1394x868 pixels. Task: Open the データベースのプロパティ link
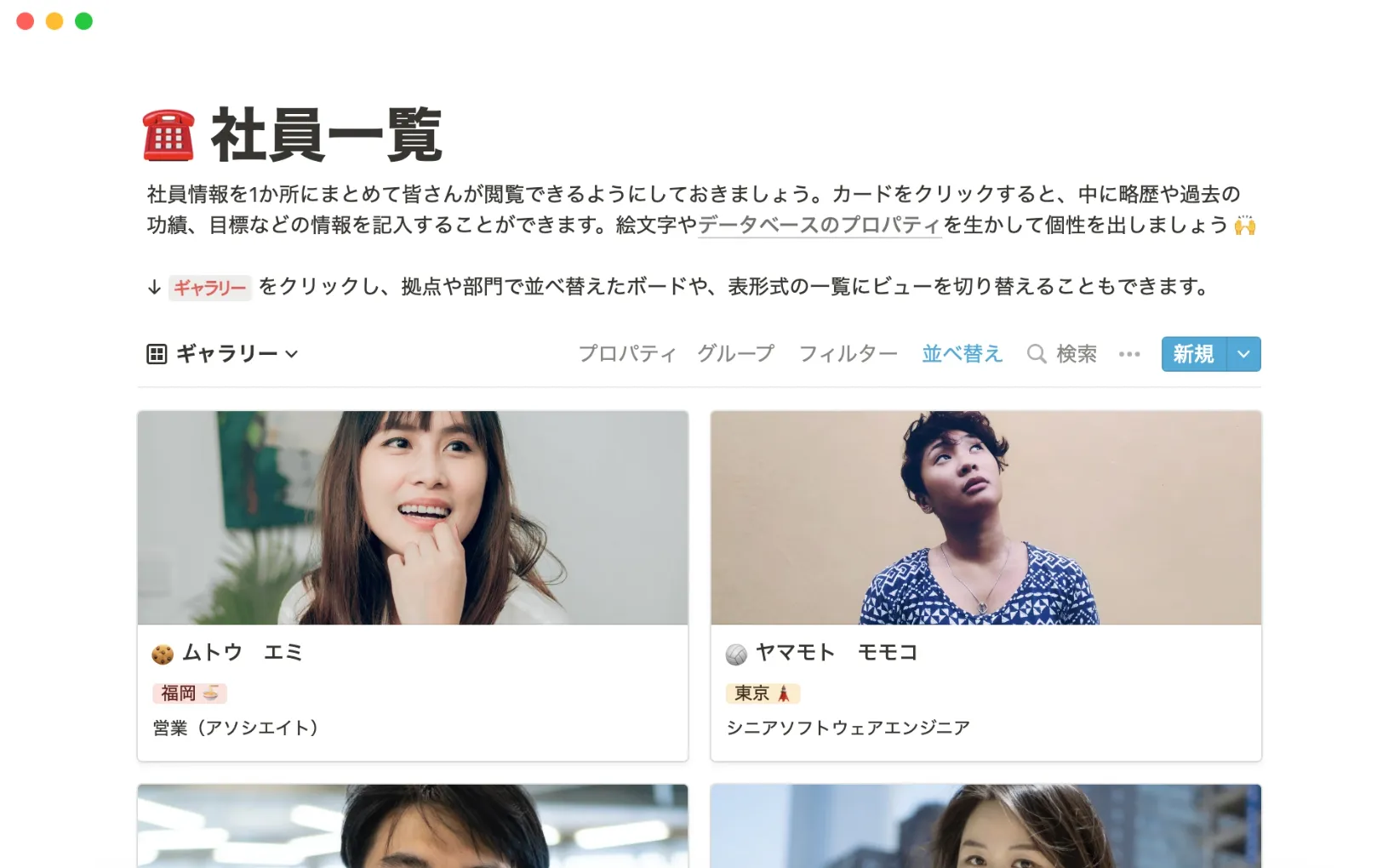pos(819,226)
